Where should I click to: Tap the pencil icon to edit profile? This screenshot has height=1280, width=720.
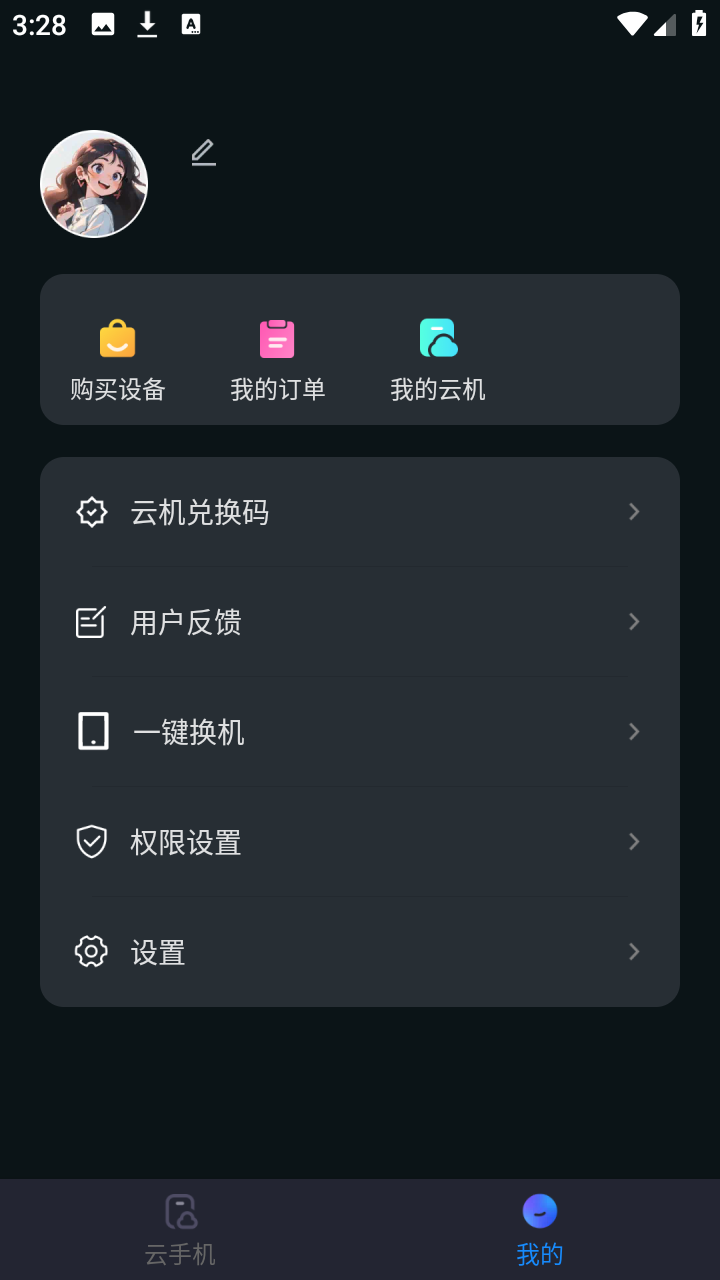pyautogui.click(x=203, y=152)
